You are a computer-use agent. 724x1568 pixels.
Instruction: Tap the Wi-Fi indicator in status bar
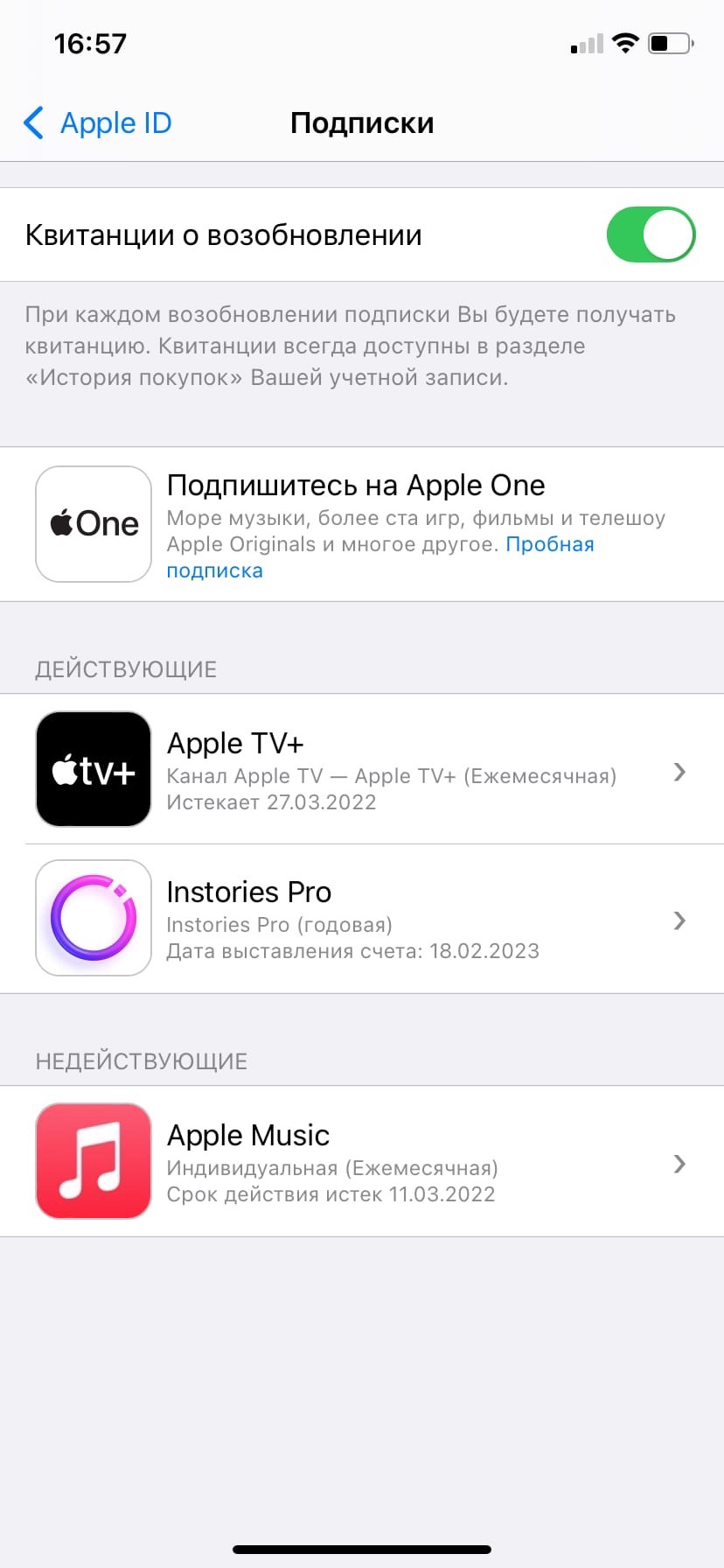pos(626,42)
